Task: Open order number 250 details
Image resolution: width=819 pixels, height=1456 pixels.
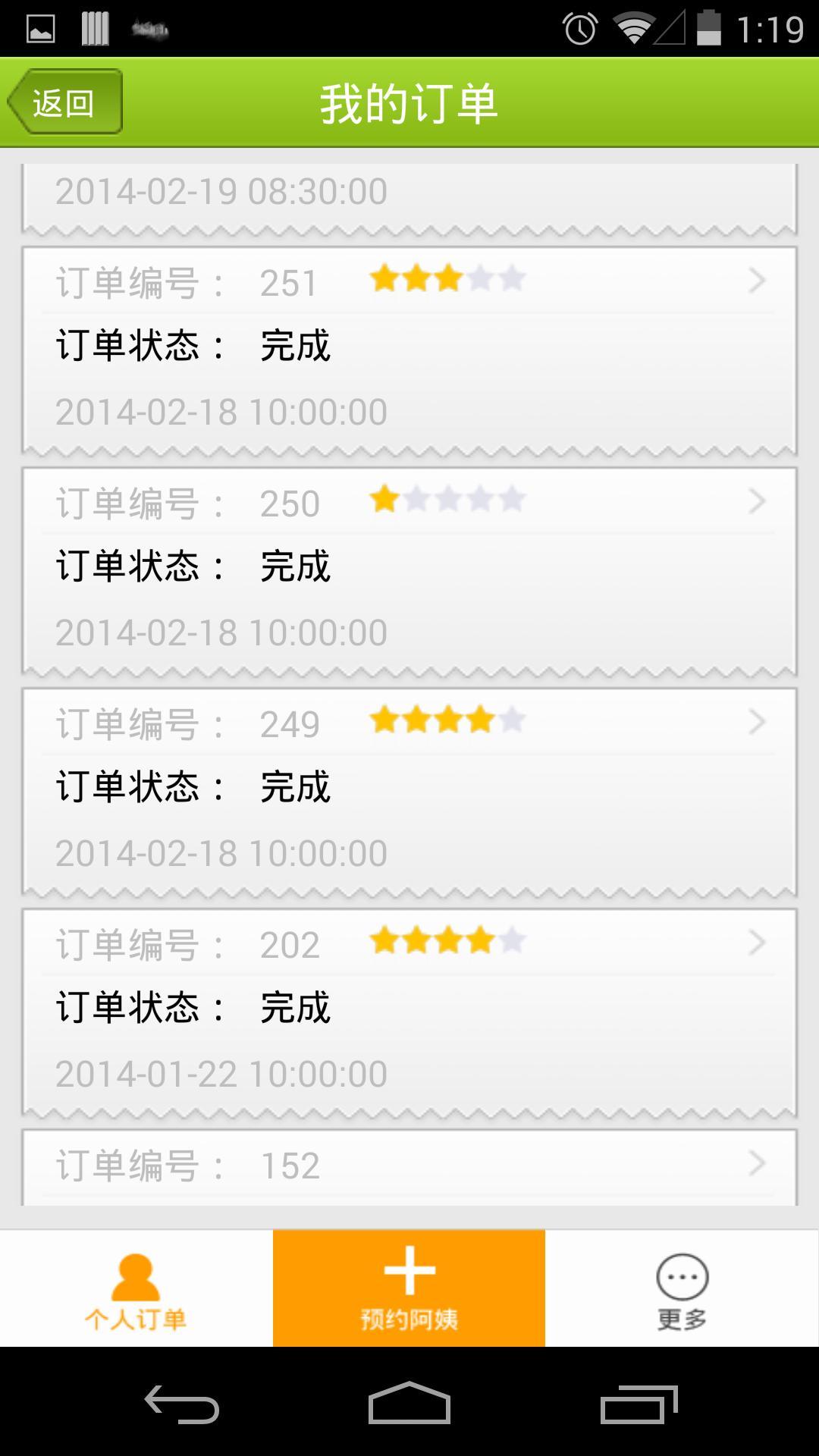Action: pos(409,572)
